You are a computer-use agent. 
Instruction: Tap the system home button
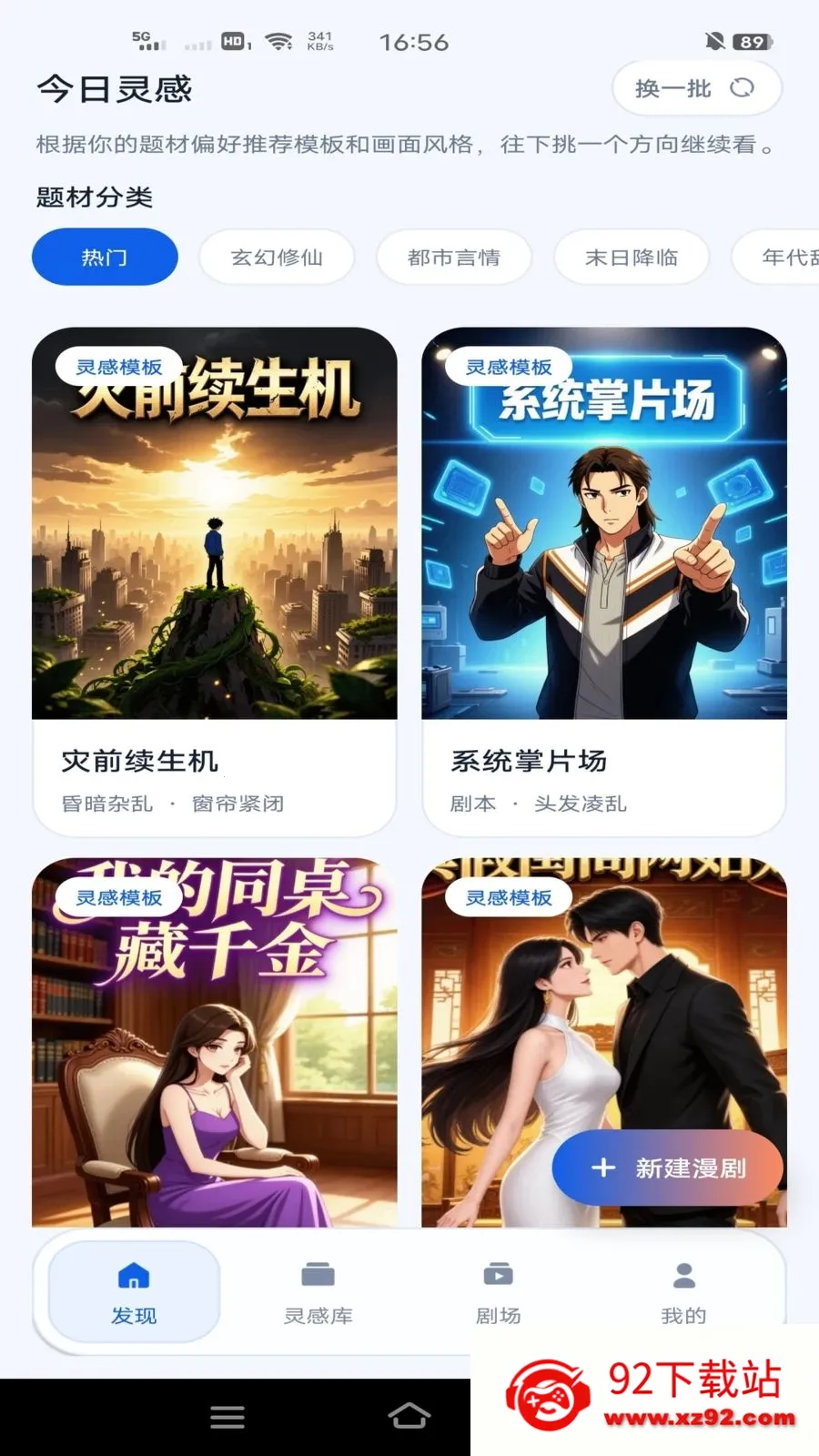pyautogui.click(x=409, y=1416)
